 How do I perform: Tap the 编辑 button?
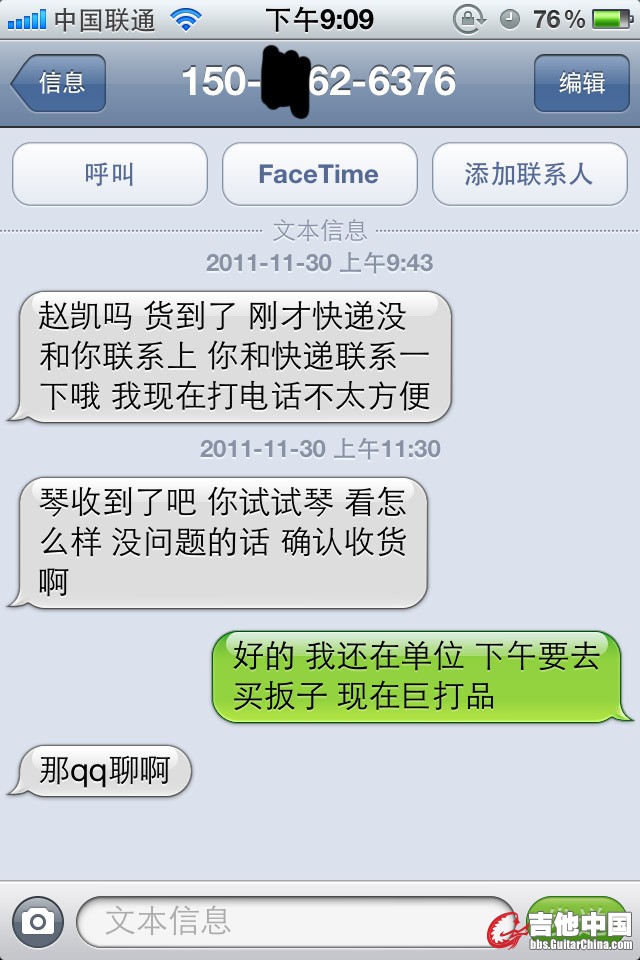tap(581, 83)
